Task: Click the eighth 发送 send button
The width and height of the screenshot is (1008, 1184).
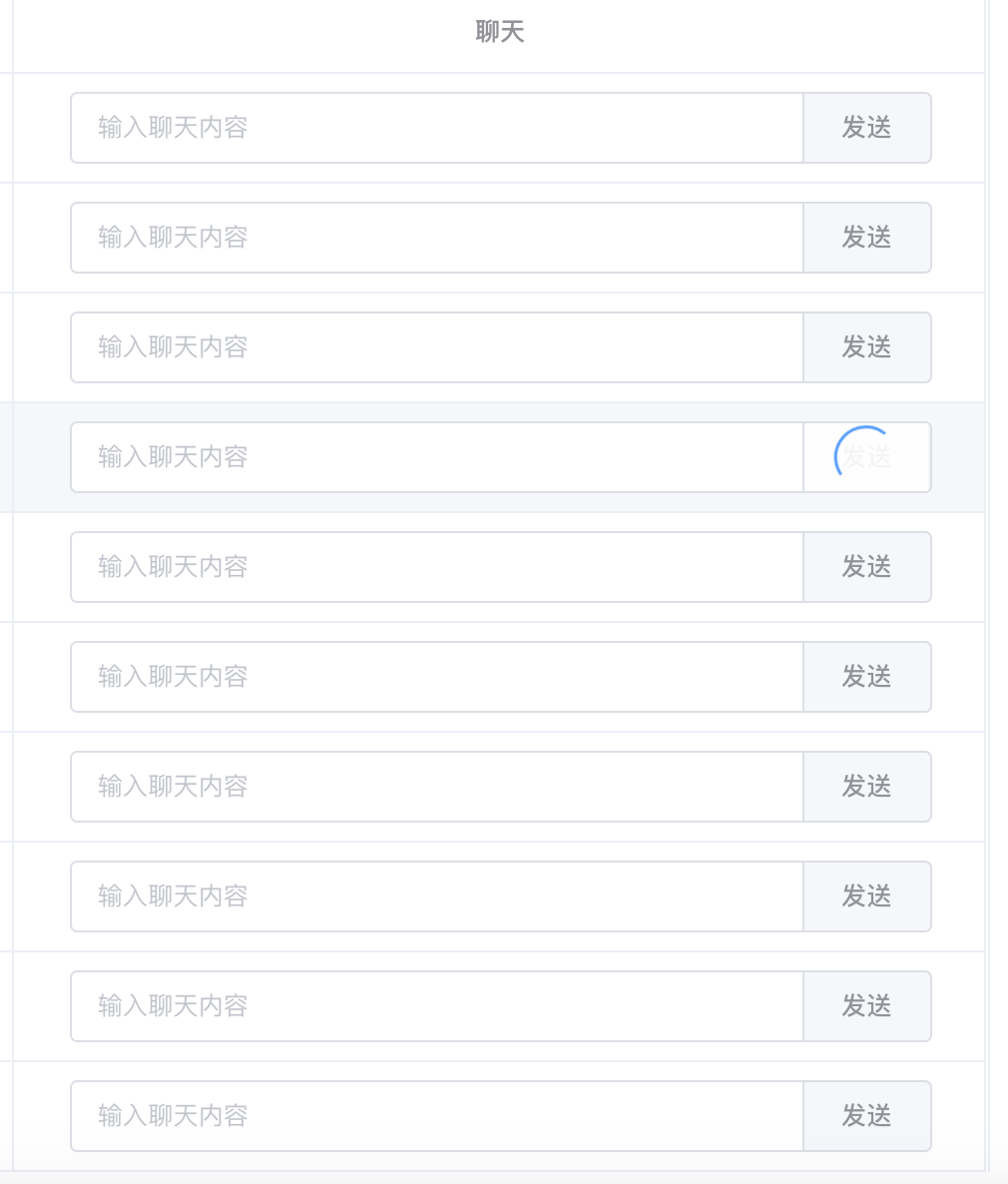Action: (866, 895)
